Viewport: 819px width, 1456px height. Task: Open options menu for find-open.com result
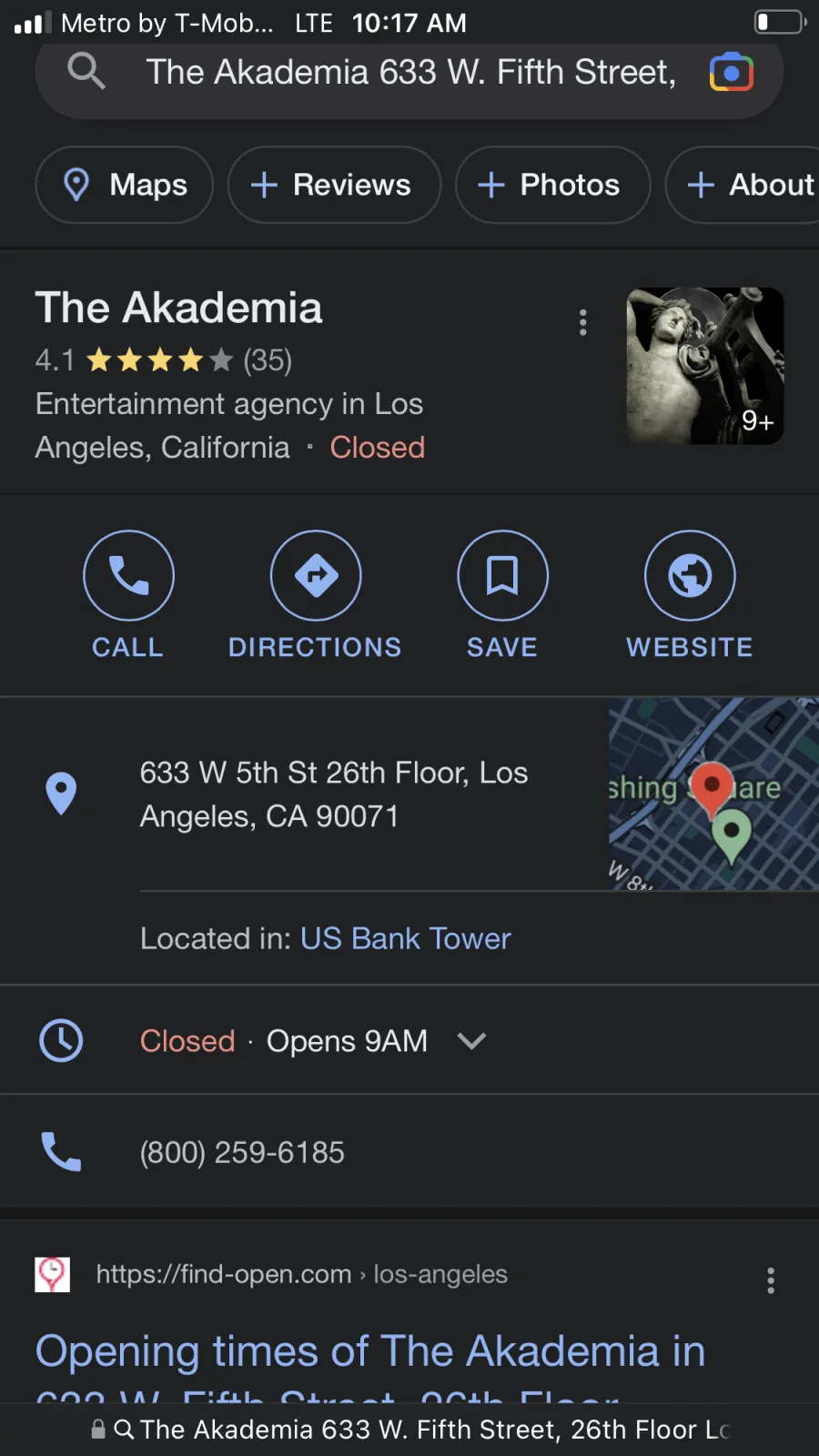771,1280
